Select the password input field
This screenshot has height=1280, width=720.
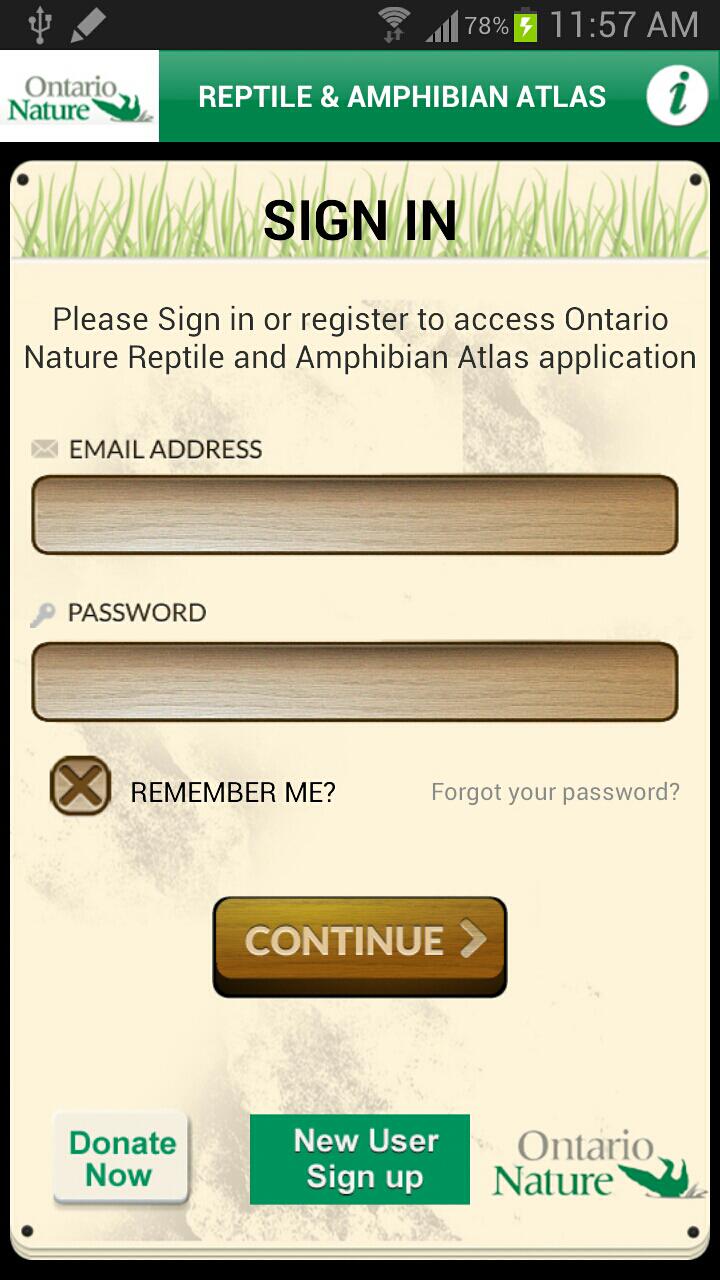click(355, 682)
